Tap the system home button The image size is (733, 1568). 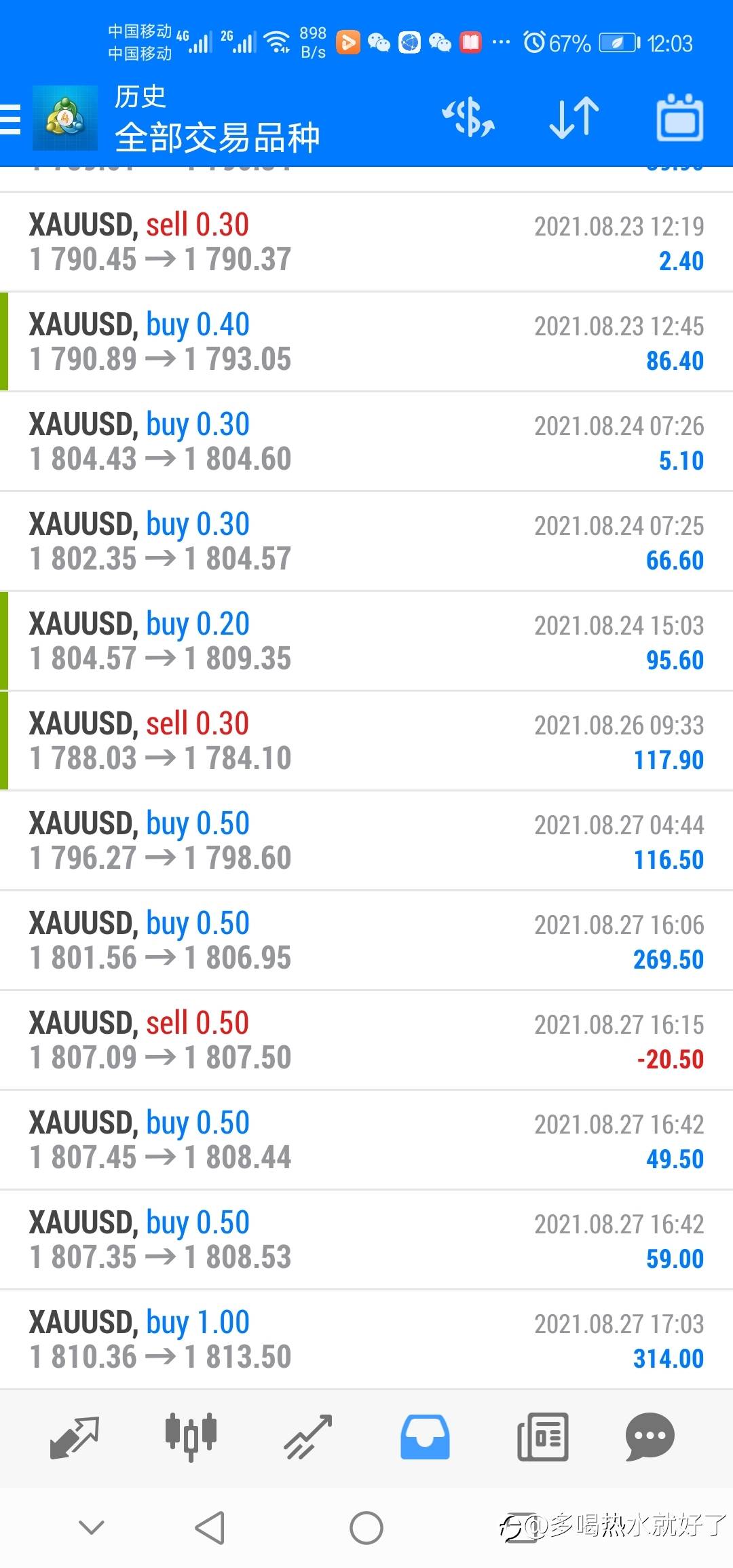click(x=366, y=1528)
